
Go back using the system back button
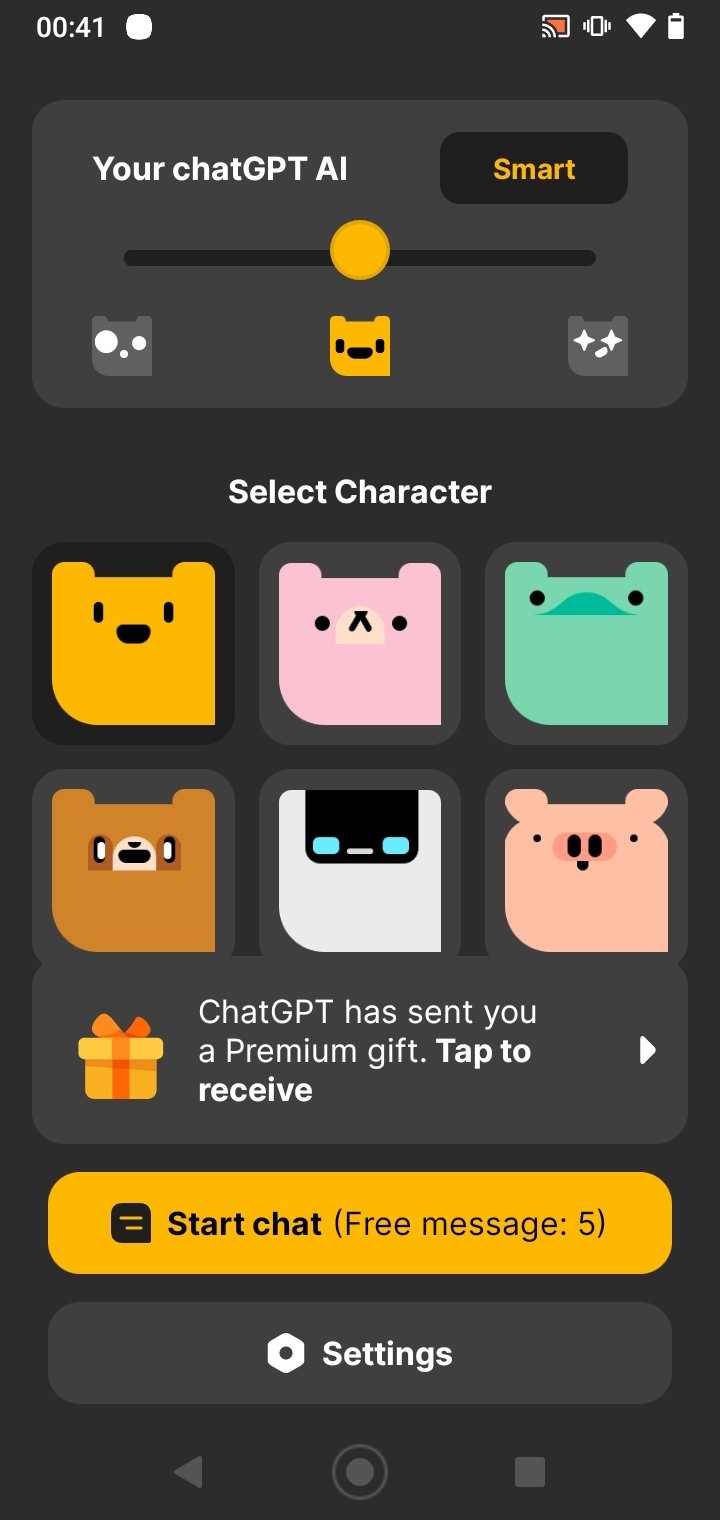click(188, 1471)
